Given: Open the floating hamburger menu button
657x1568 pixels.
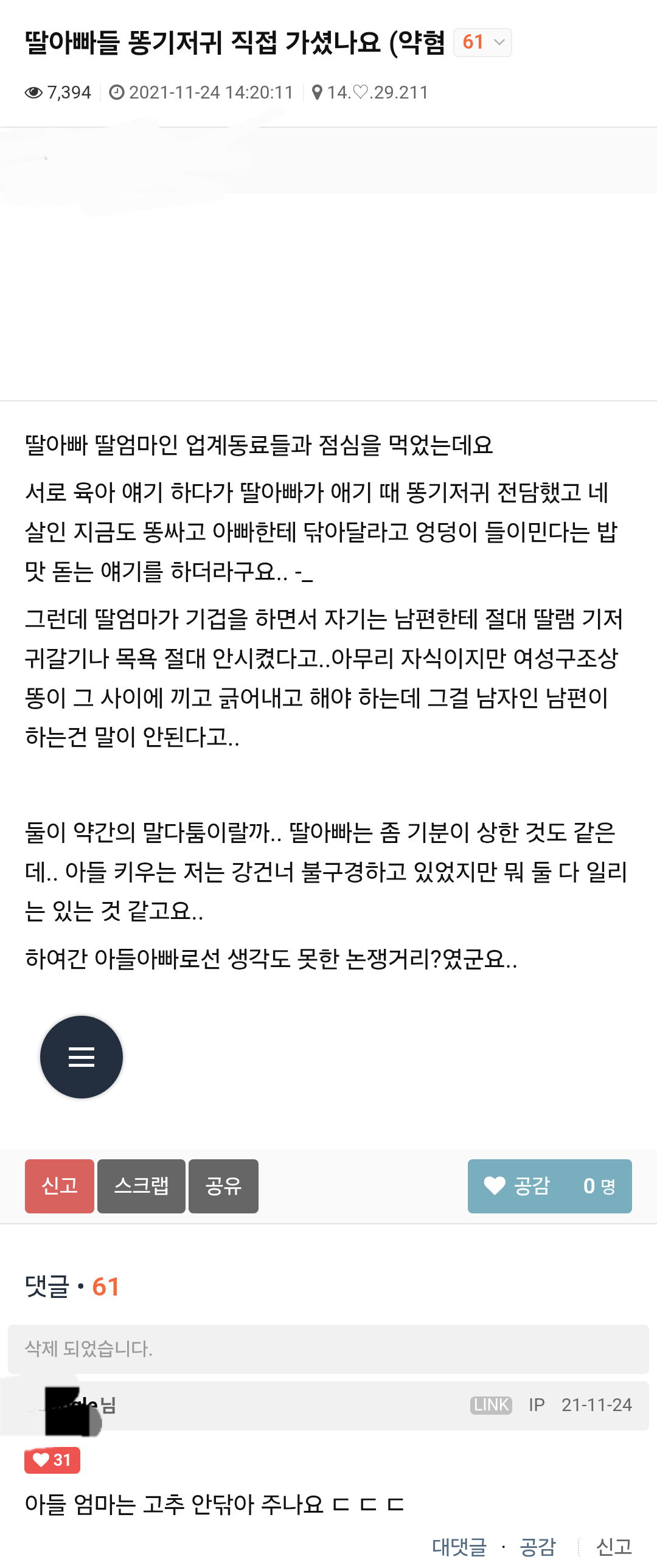Looking at the screenshot, I should pyautogui.click(x=82, y=1056).
